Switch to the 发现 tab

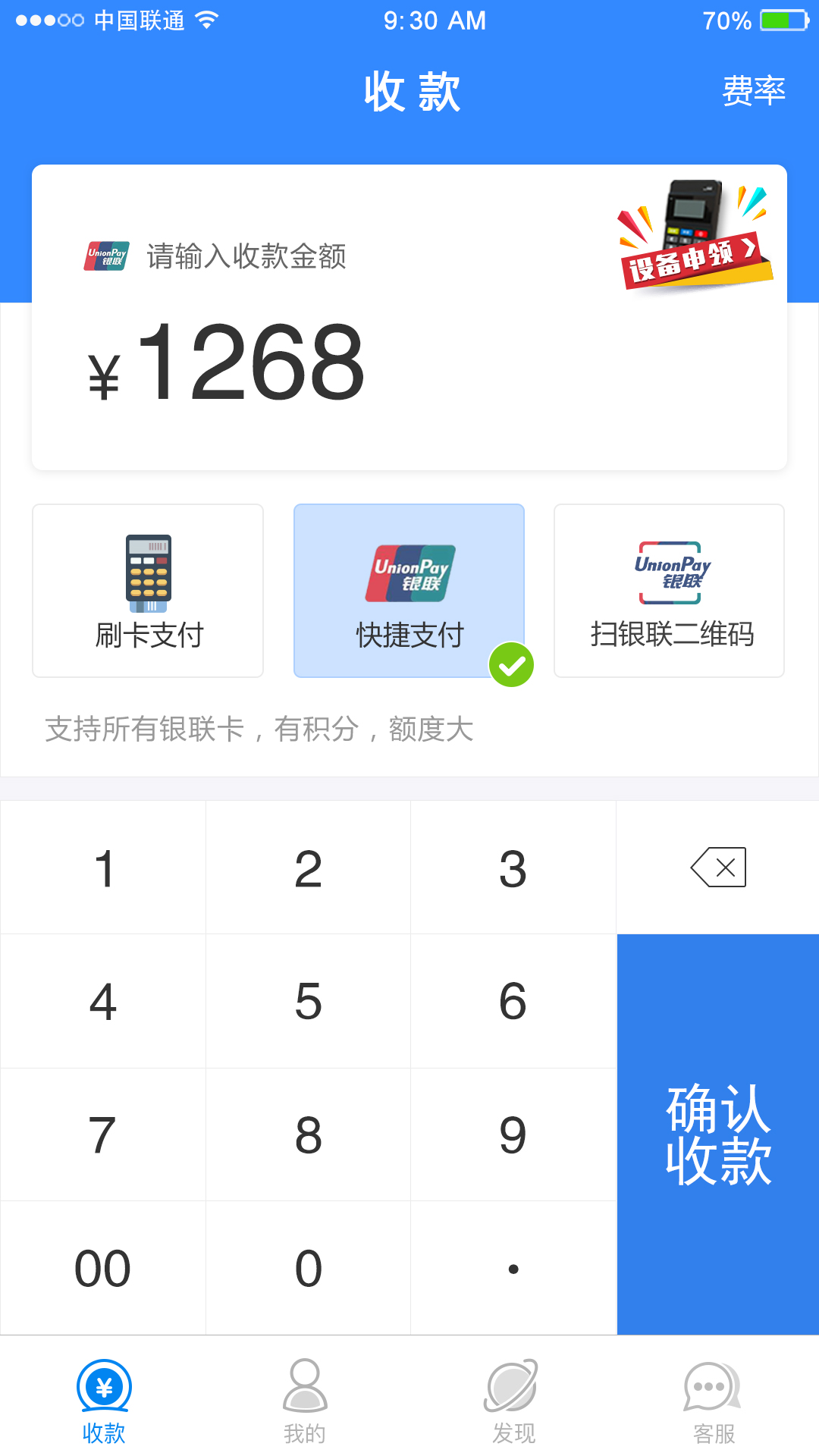(x=513, y=1401)
